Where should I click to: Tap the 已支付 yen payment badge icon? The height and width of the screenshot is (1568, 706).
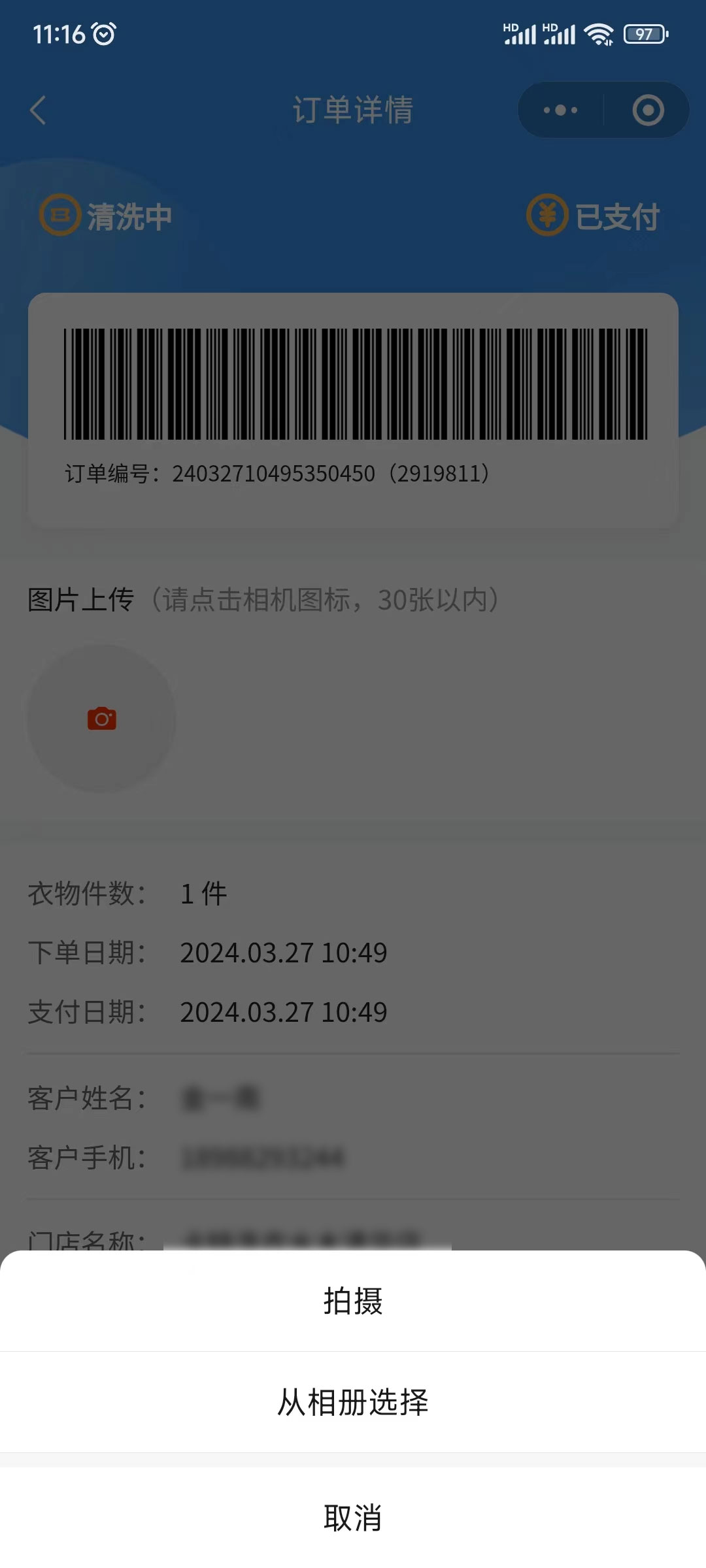pos(546,216)
